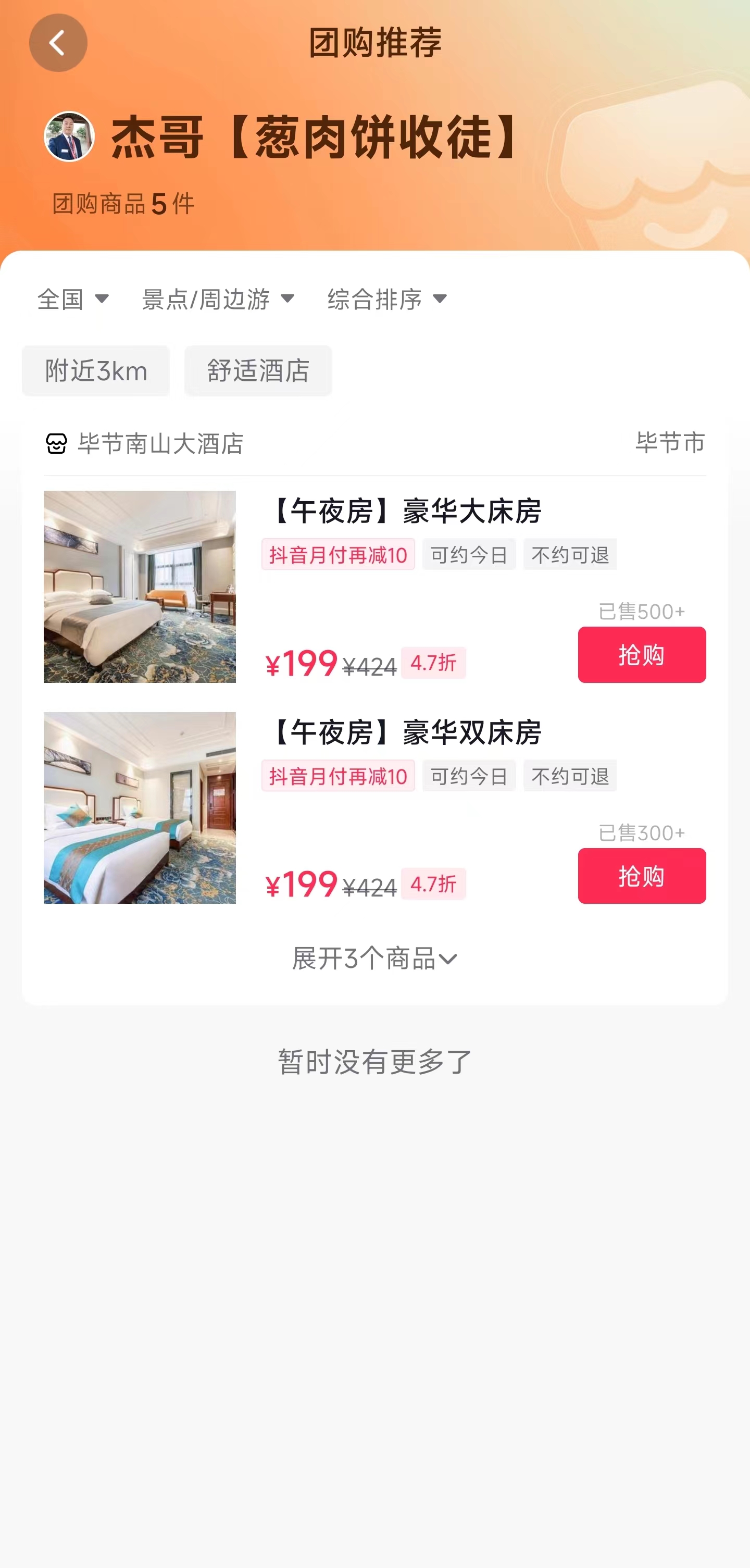This screenshot has height=1568, width=750.
Task: Go back using the arrow button
Action: (x=58, y=43)
